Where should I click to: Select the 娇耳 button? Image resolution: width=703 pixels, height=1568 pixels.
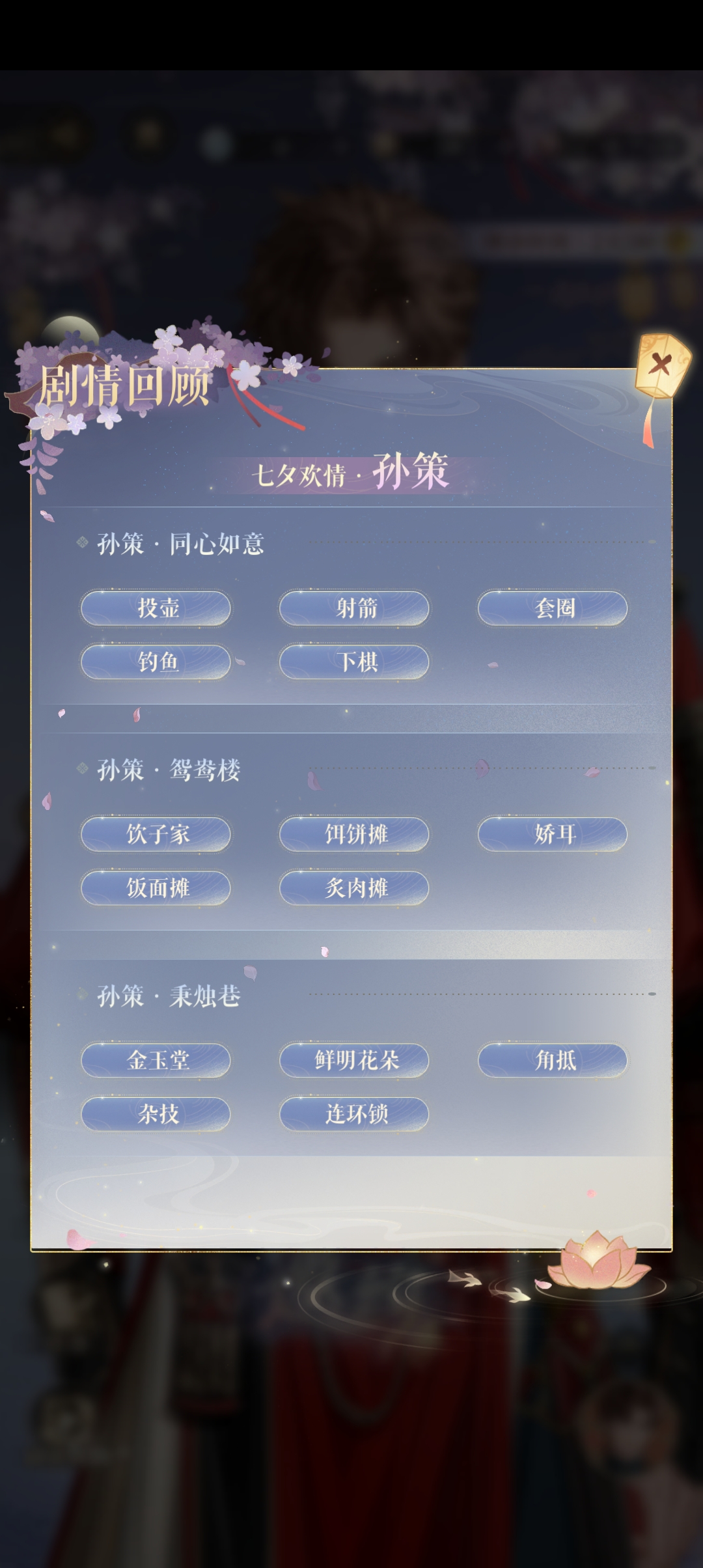coord(553,834)
